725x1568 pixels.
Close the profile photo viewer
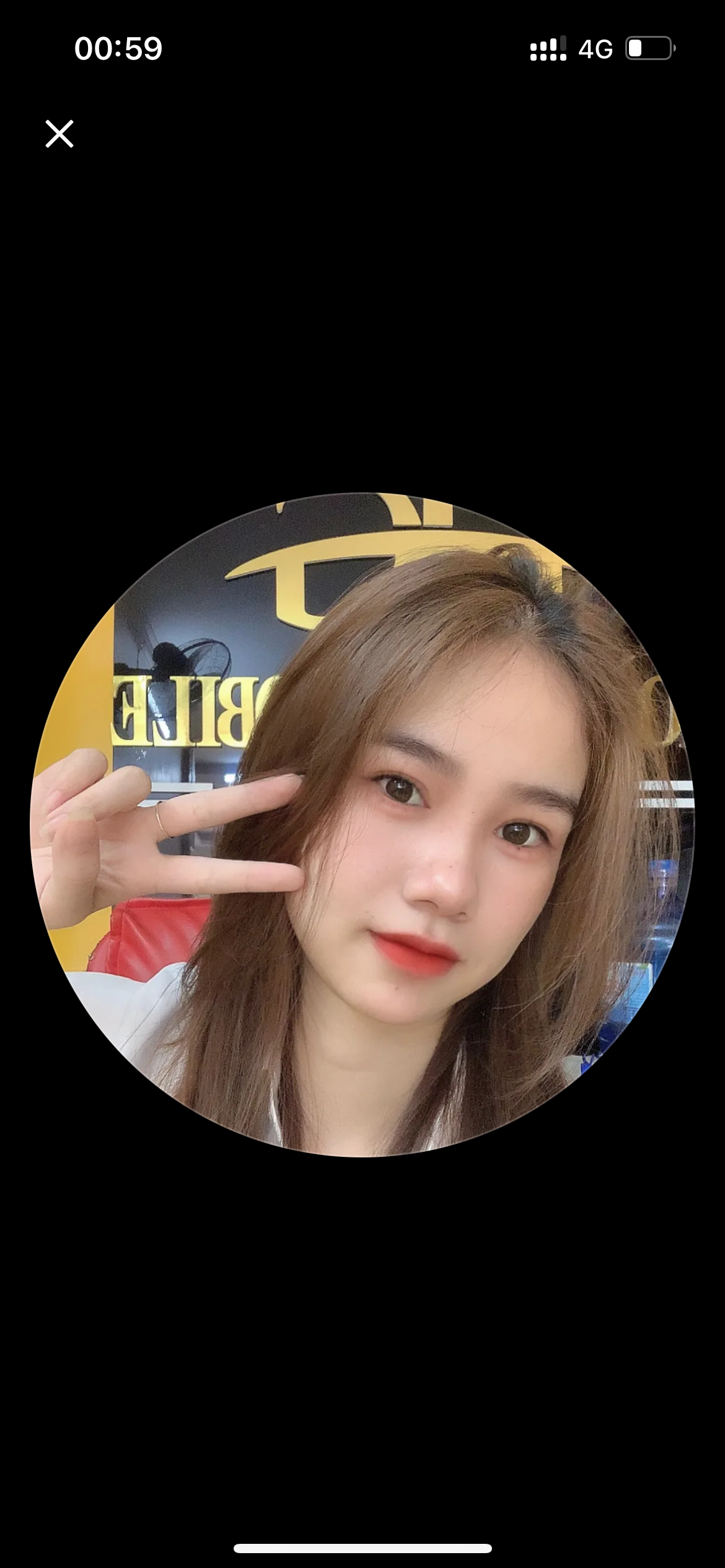pos(59,134)
